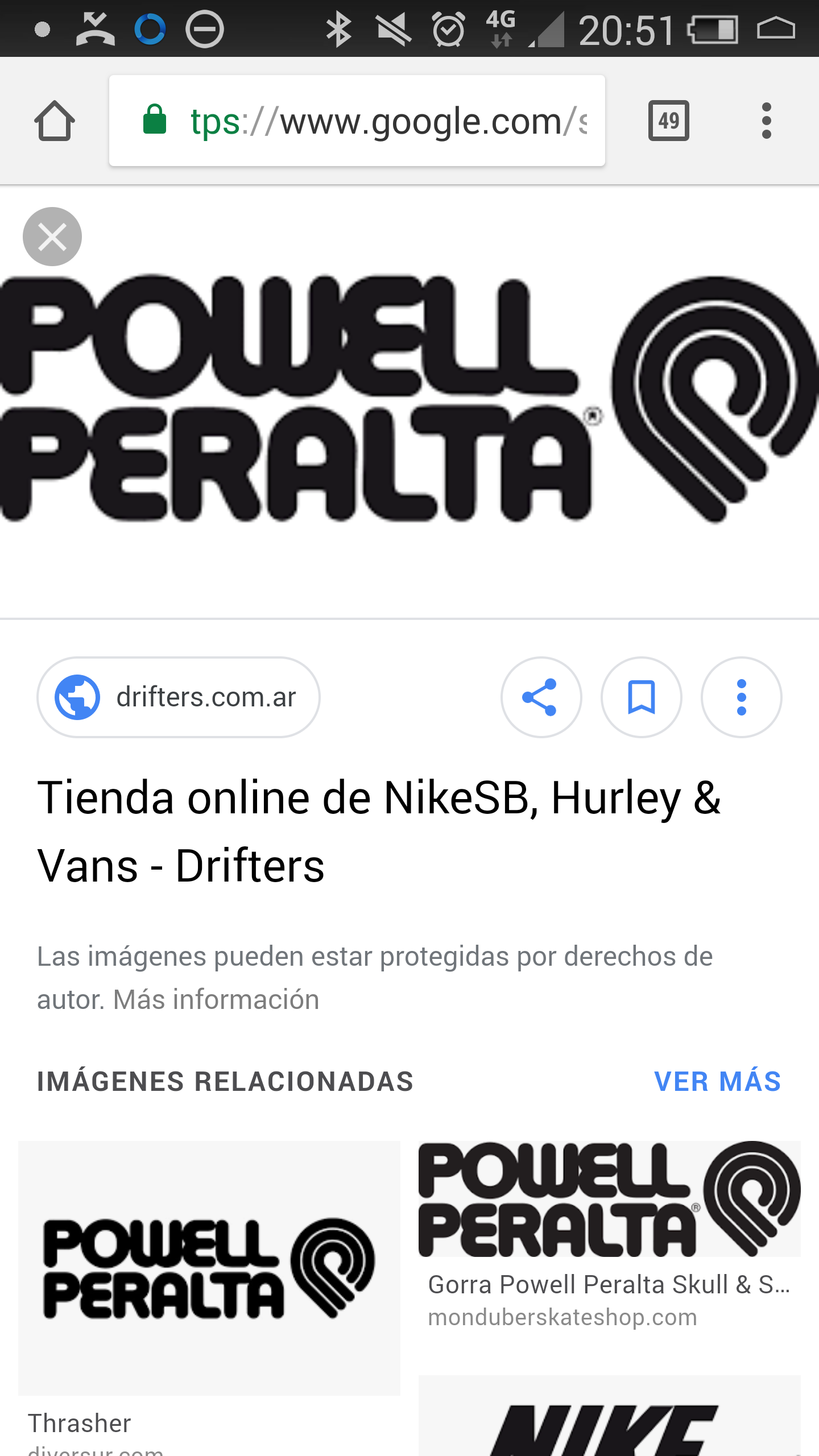Open the Más información link
Viewport: 819px width, 1456px height.
coord(216,1000)
